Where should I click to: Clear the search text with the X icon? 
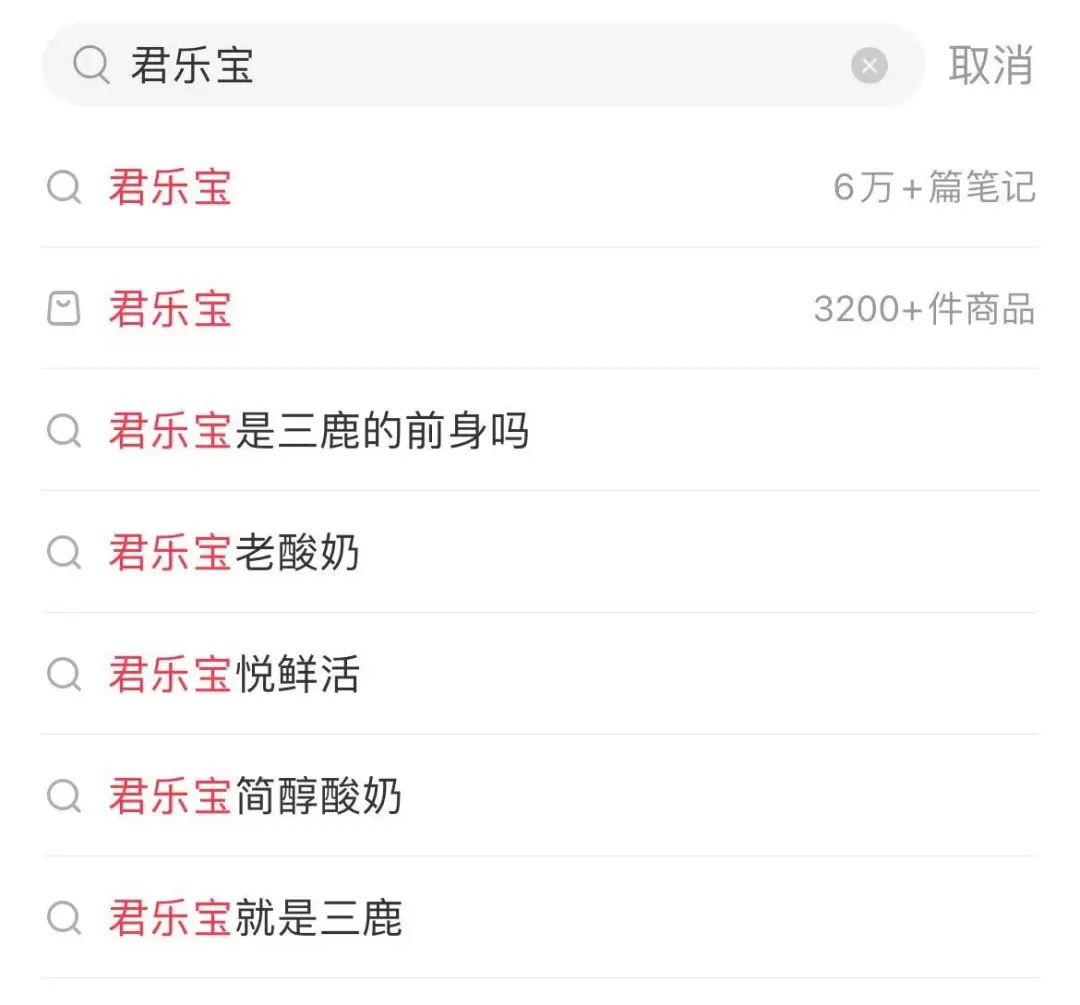tap(869, 66)
